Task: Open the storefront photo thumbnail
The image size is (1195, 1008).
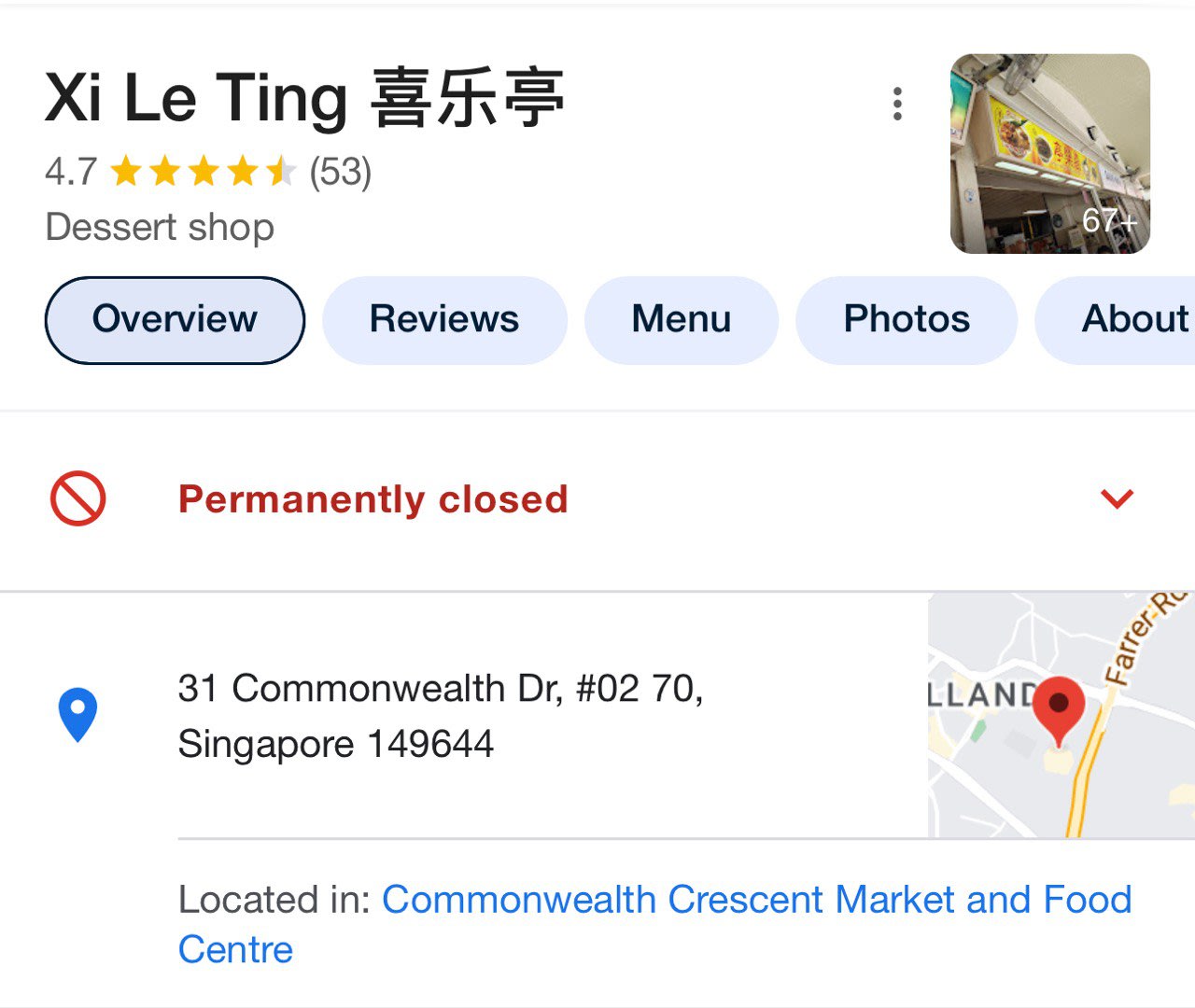Action: click(1049, 154)
